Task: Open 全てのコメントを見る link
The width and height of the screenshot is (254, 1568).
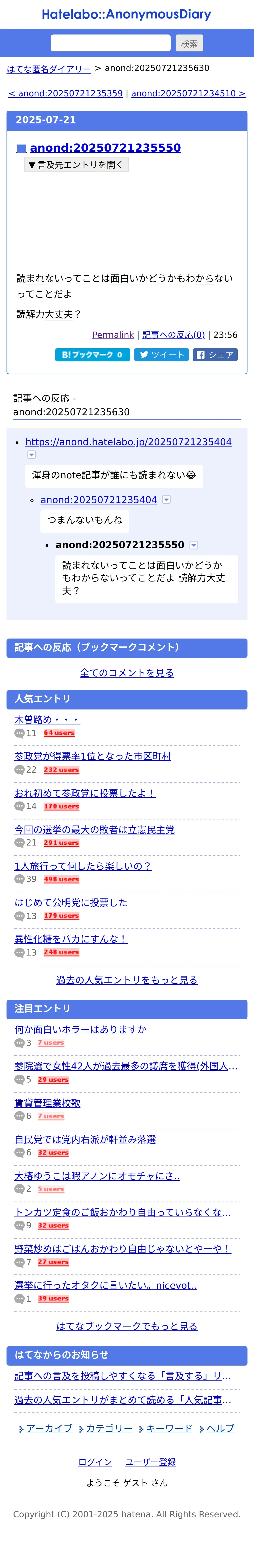Action: (x=127, y=673)
